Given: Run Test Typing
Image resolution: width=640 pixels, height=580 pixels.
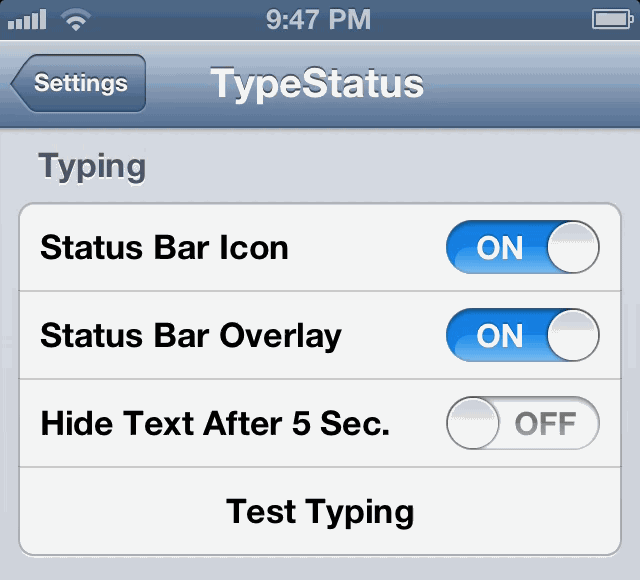Looking at the screenshot, I should point(320,512).
